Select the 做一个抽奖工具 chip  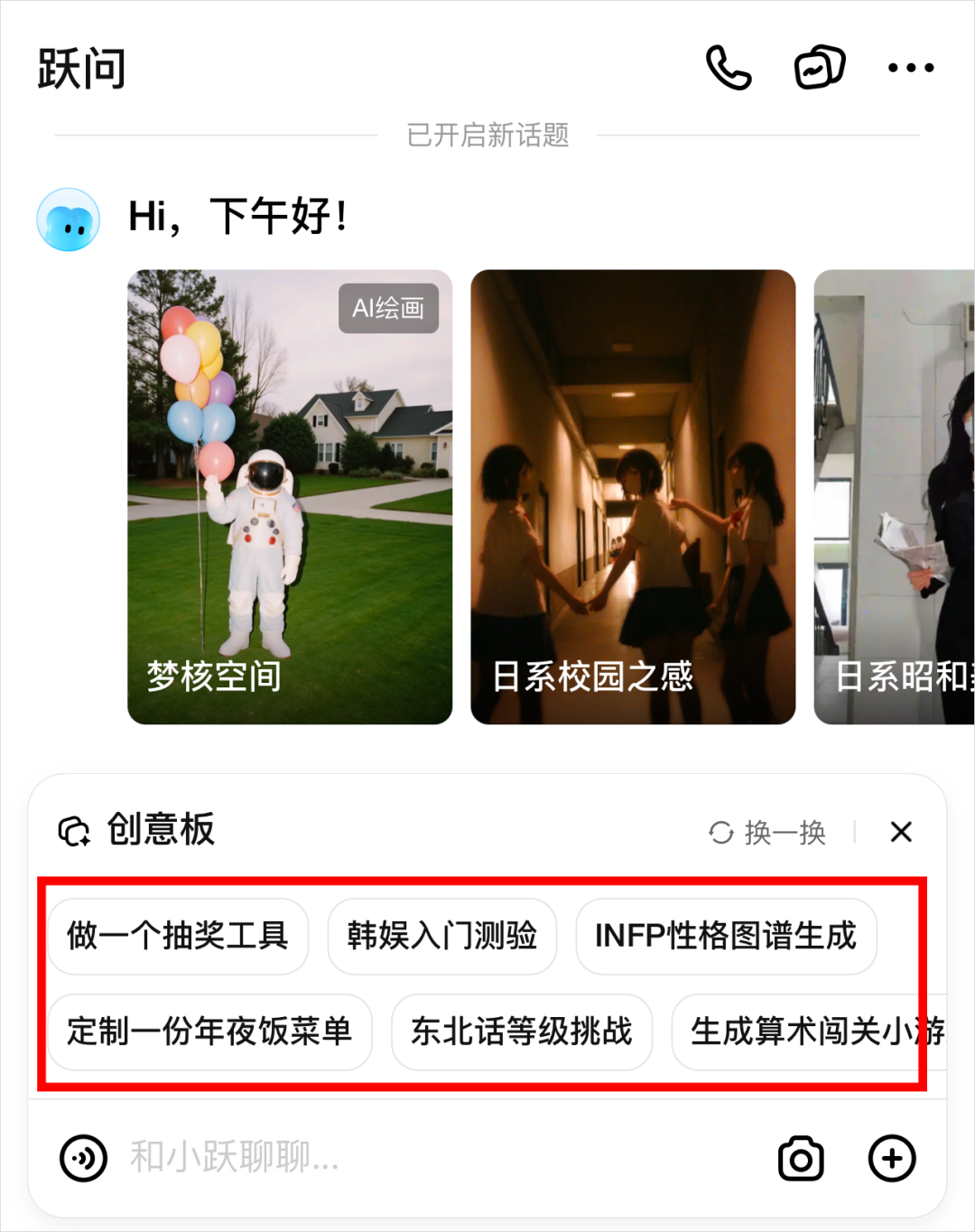point(178,936)
